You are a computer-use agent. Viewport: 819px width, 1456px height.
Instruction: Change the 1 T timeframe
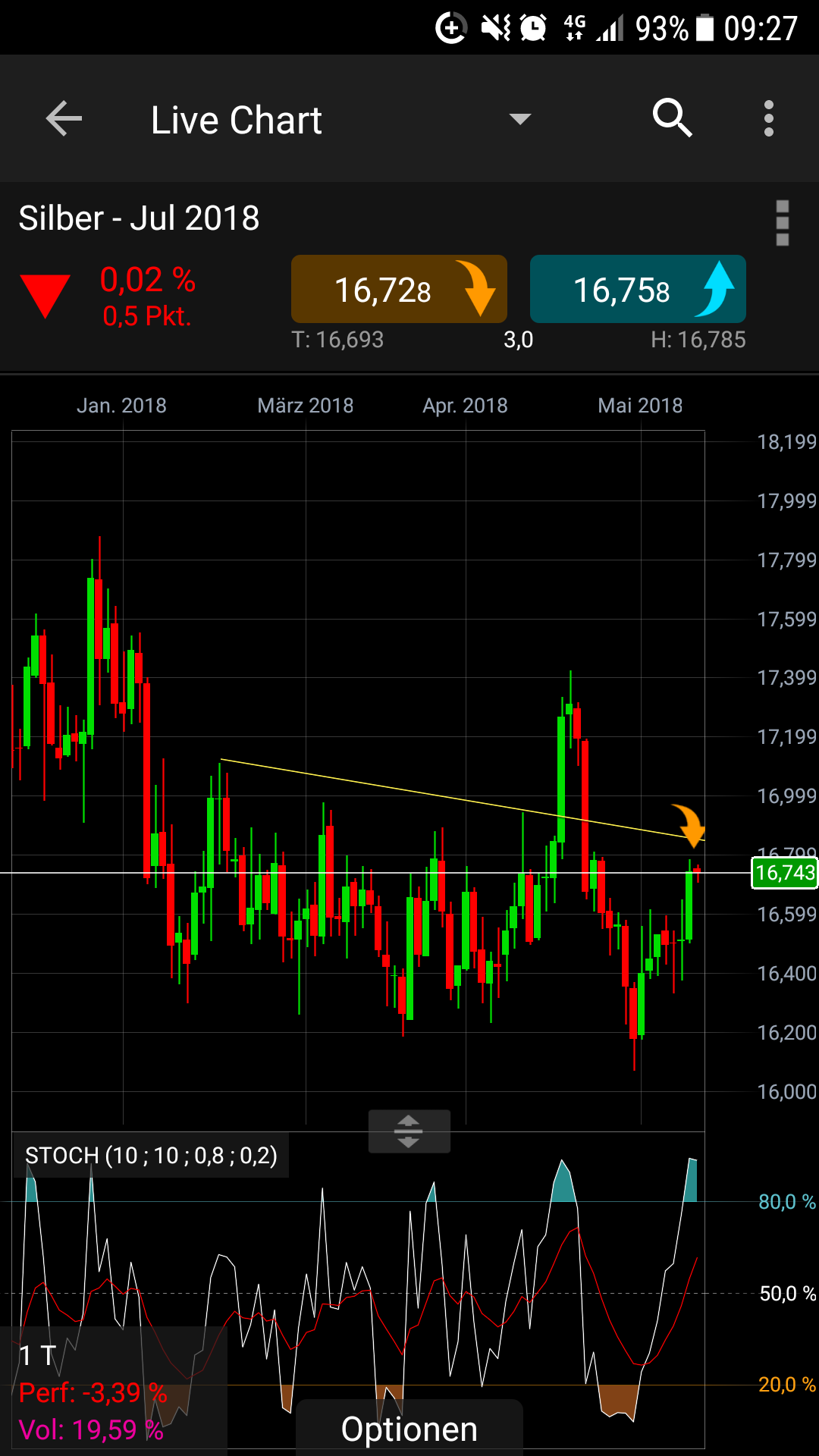coord(38,1355)
